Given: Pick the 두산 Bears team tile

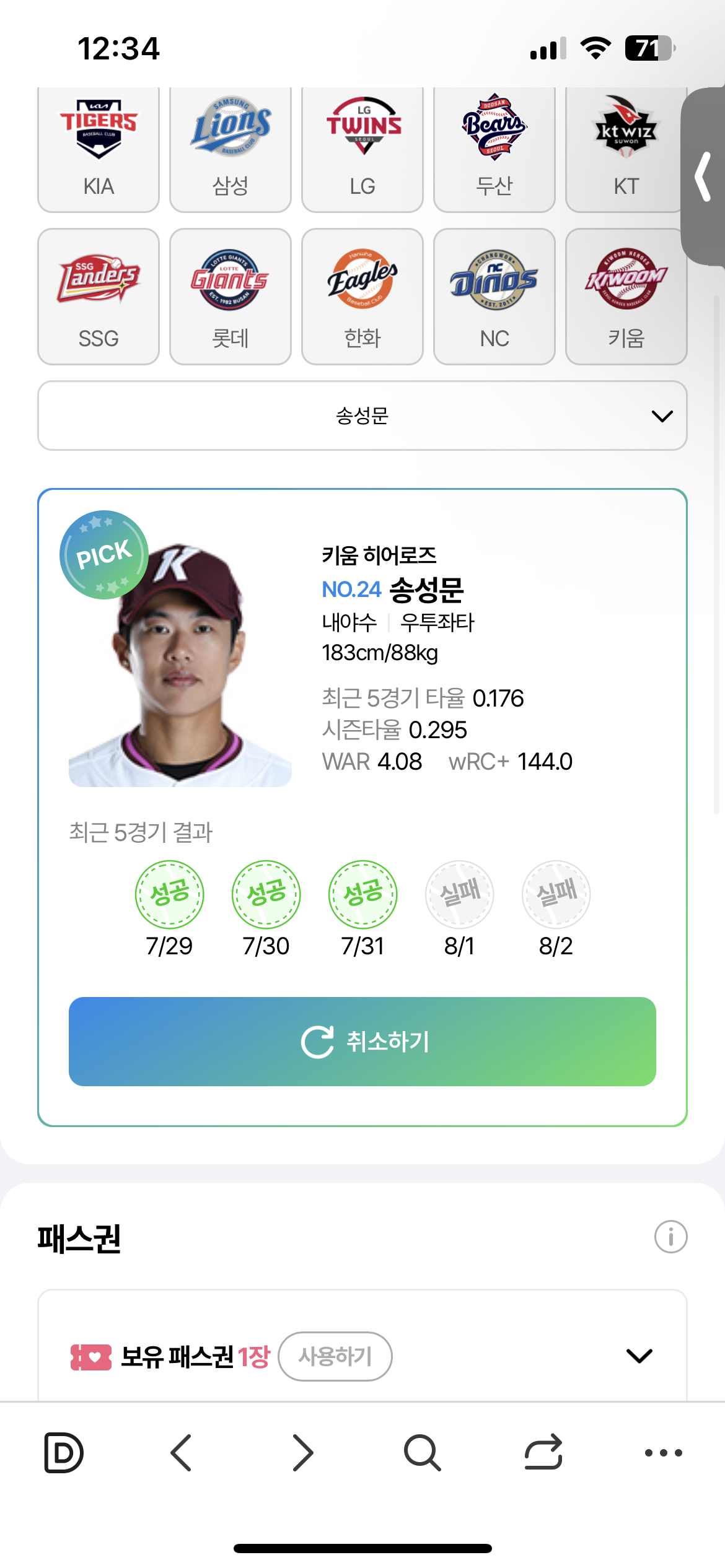Looking at the screenshot, I should [494, 149].
